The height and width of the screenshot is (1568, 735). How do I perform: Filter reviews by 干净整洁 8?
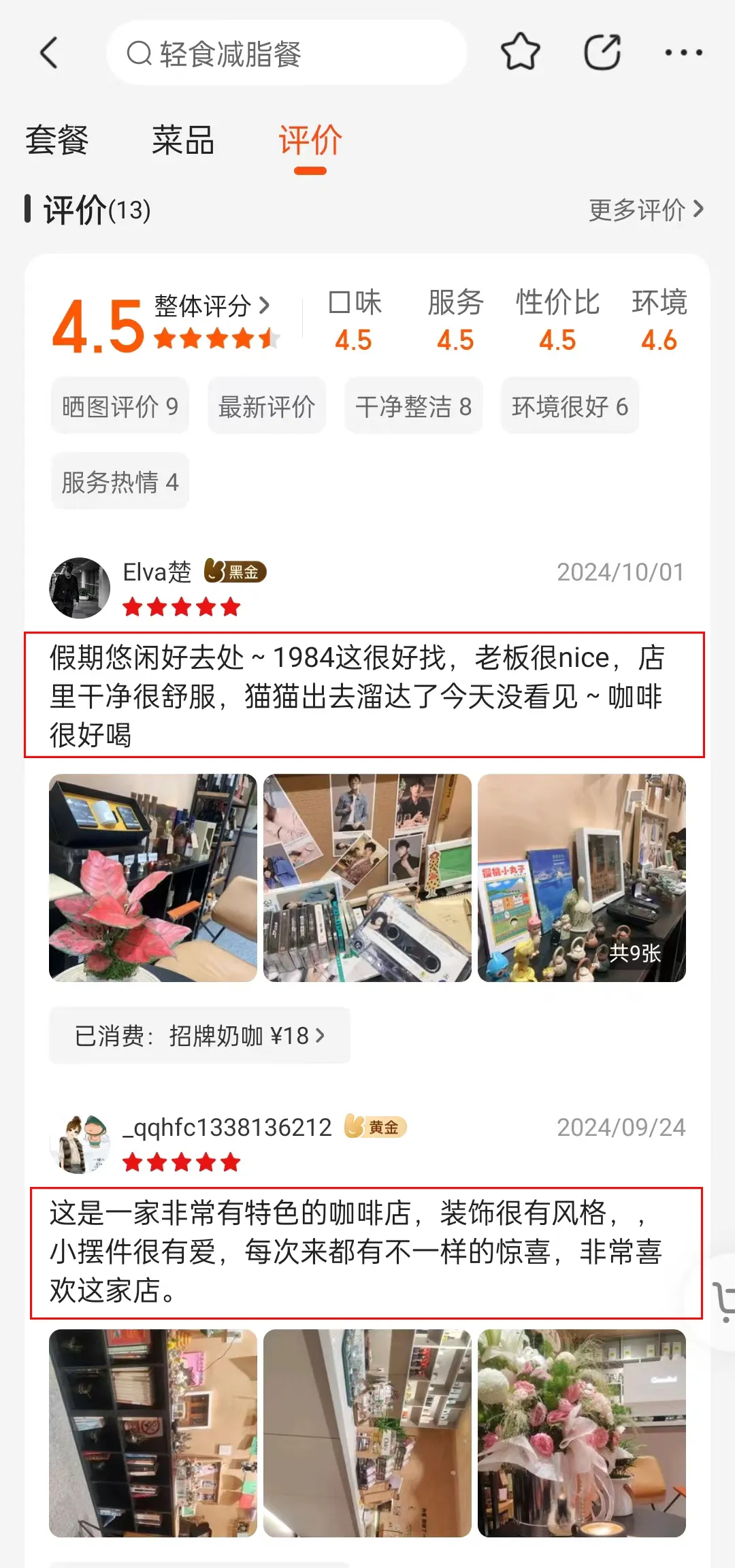[x=413, y=407]
